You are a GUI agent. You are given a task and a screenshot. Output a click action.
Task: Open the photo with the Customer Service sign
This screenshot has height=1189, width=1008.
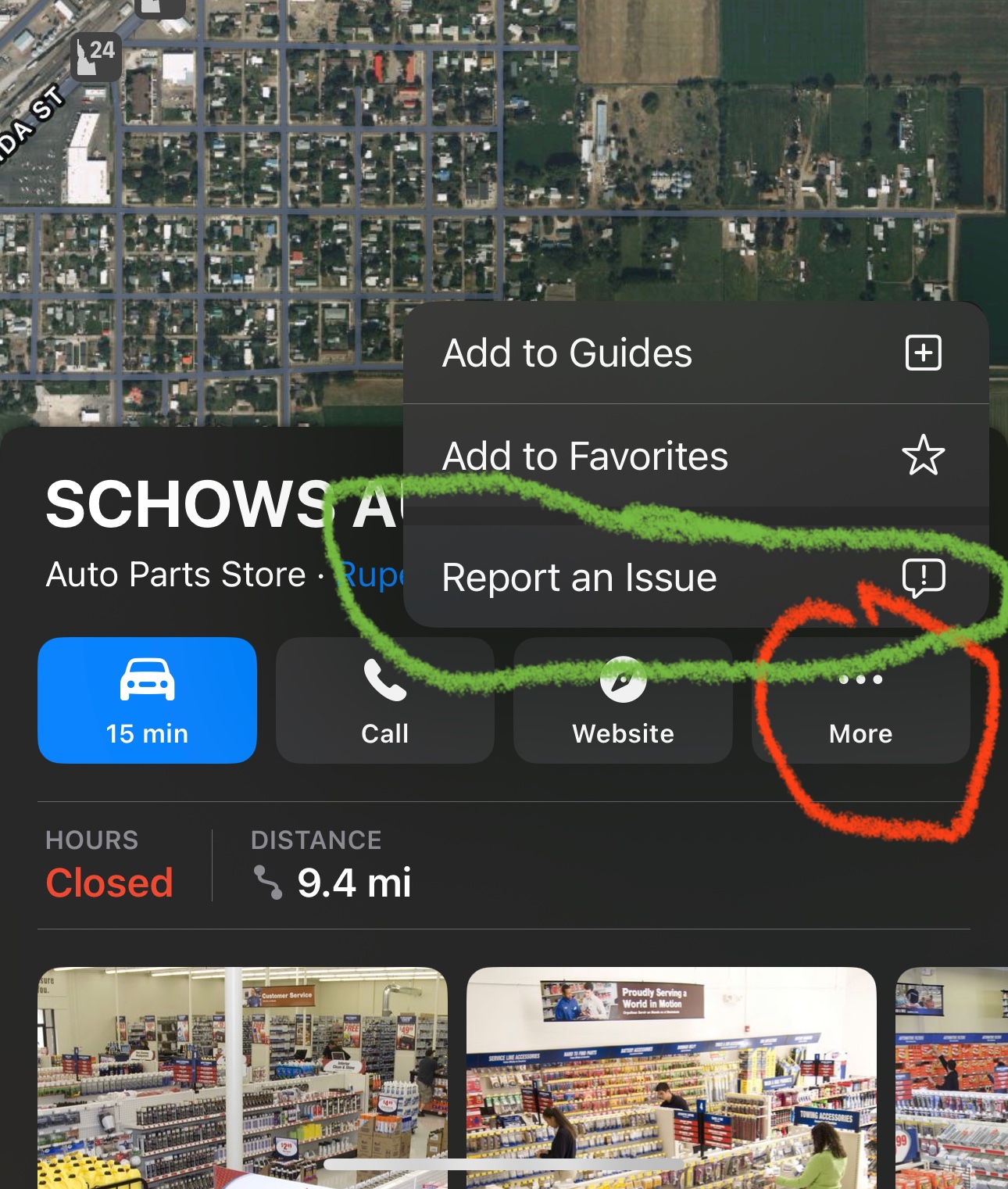(242, 1077)
